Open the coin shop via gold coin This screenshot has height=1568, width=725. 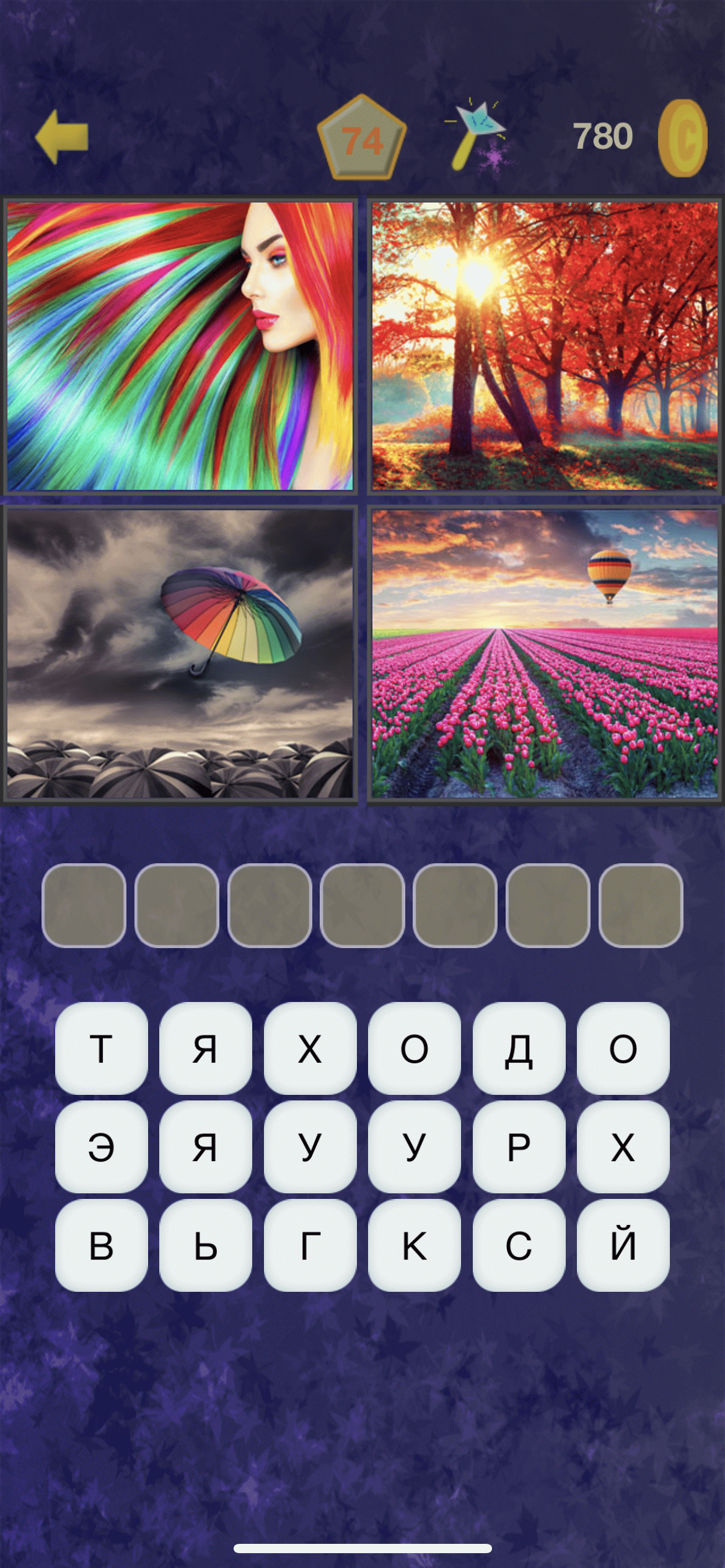[682, 137]
